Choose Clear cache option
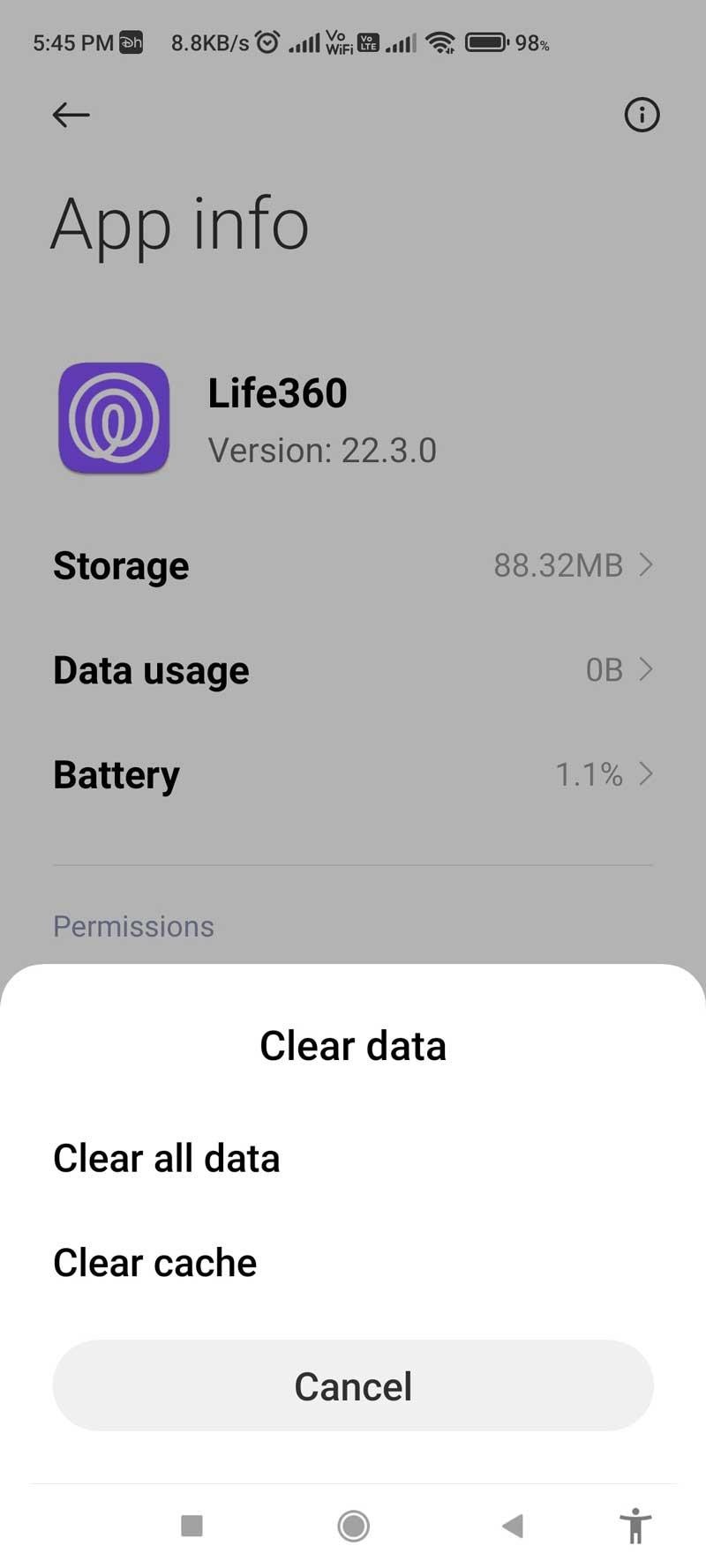706x1568 pixels. pos(353,1262)
